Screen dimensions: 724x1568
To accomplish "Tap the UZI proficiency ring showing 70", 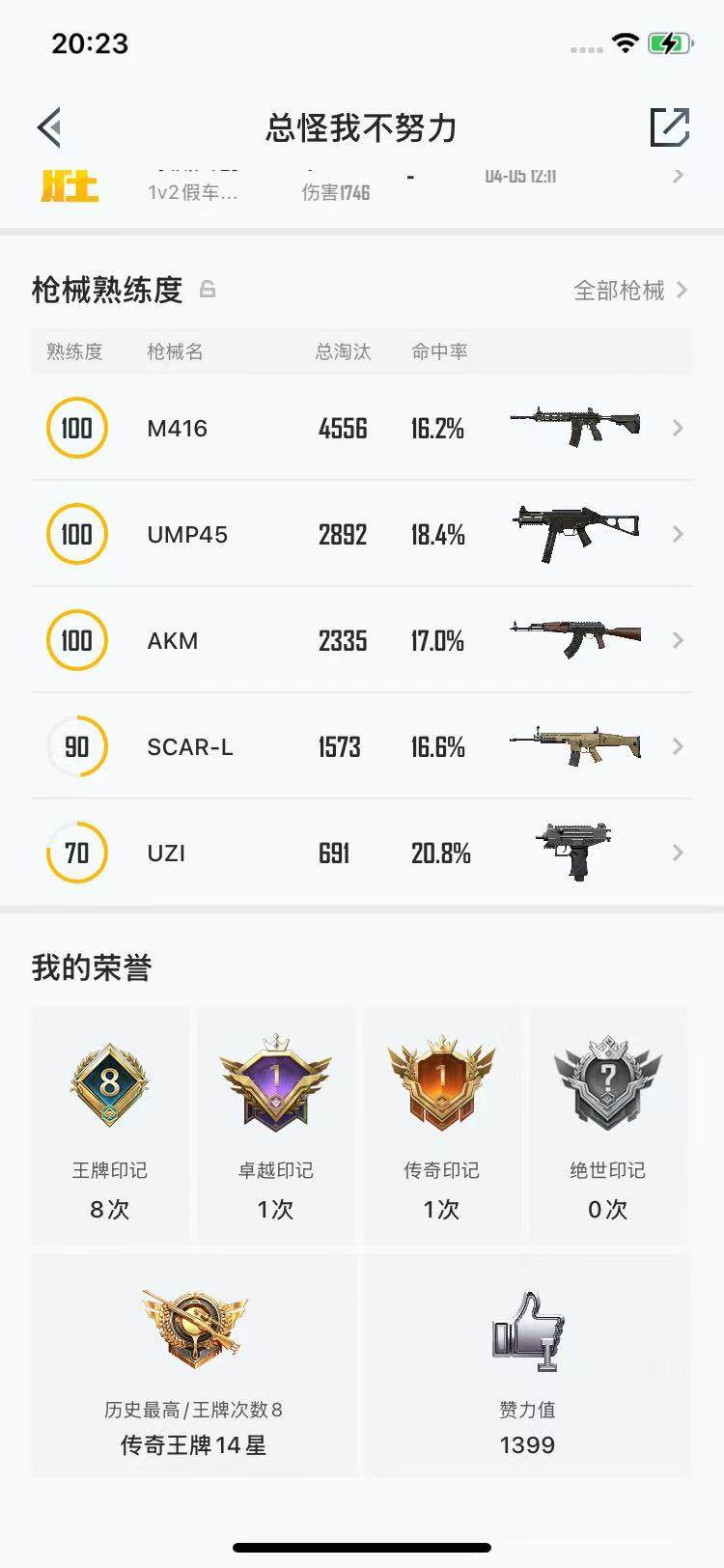I will click(x=76, y=853).
